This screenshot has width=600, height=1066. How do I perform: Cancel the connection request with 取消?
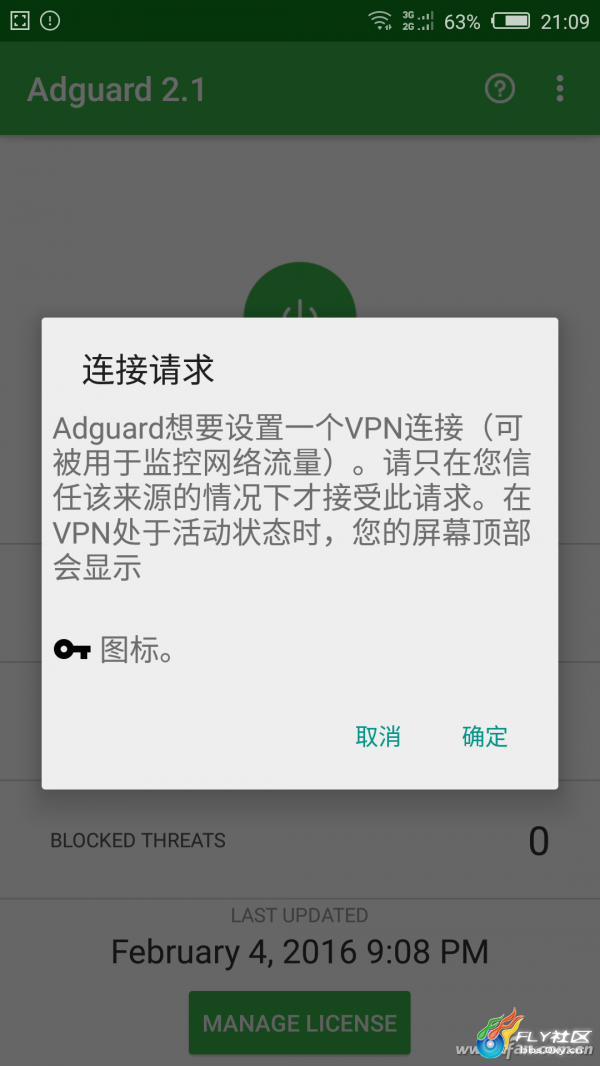coord(378,737)
